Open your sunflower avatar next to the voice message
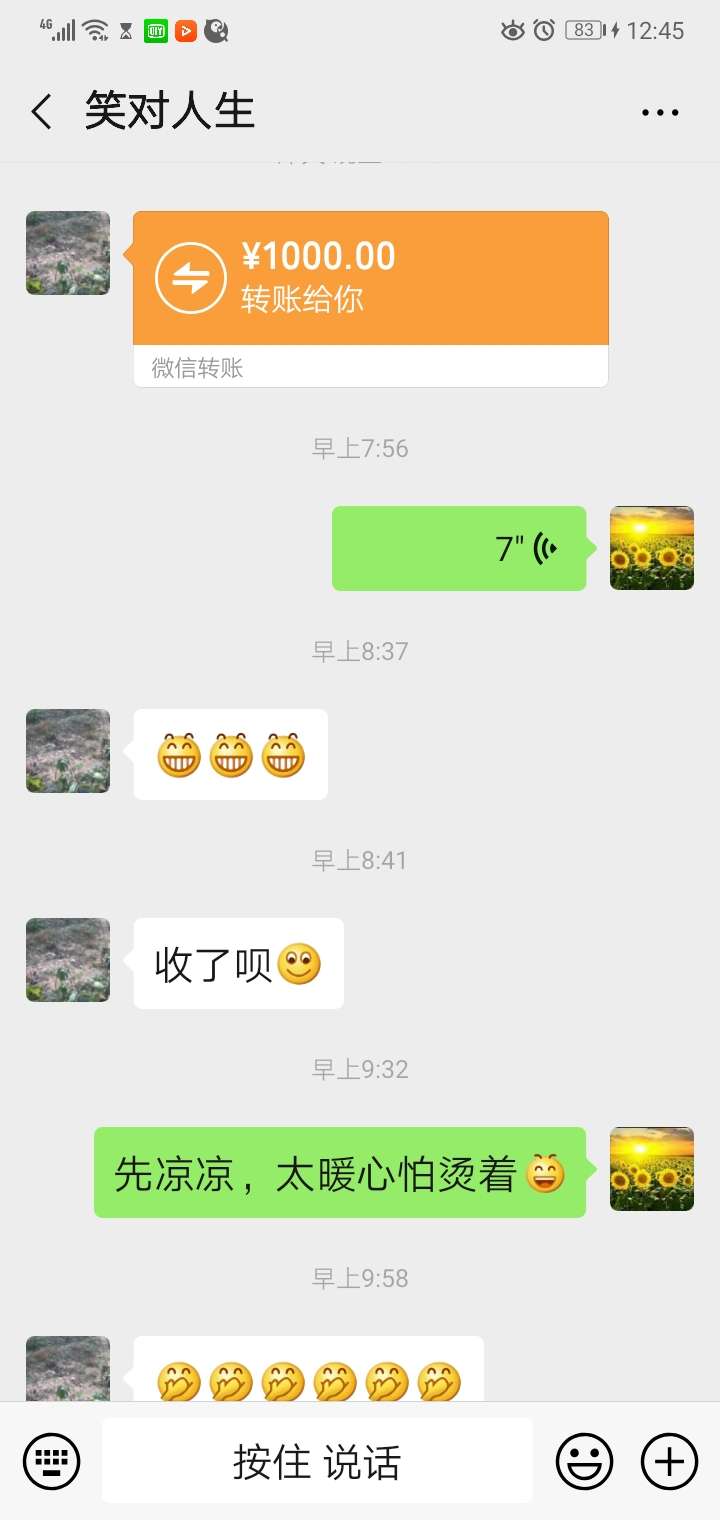The image size is (720, 1520). (x=651, y=548)
